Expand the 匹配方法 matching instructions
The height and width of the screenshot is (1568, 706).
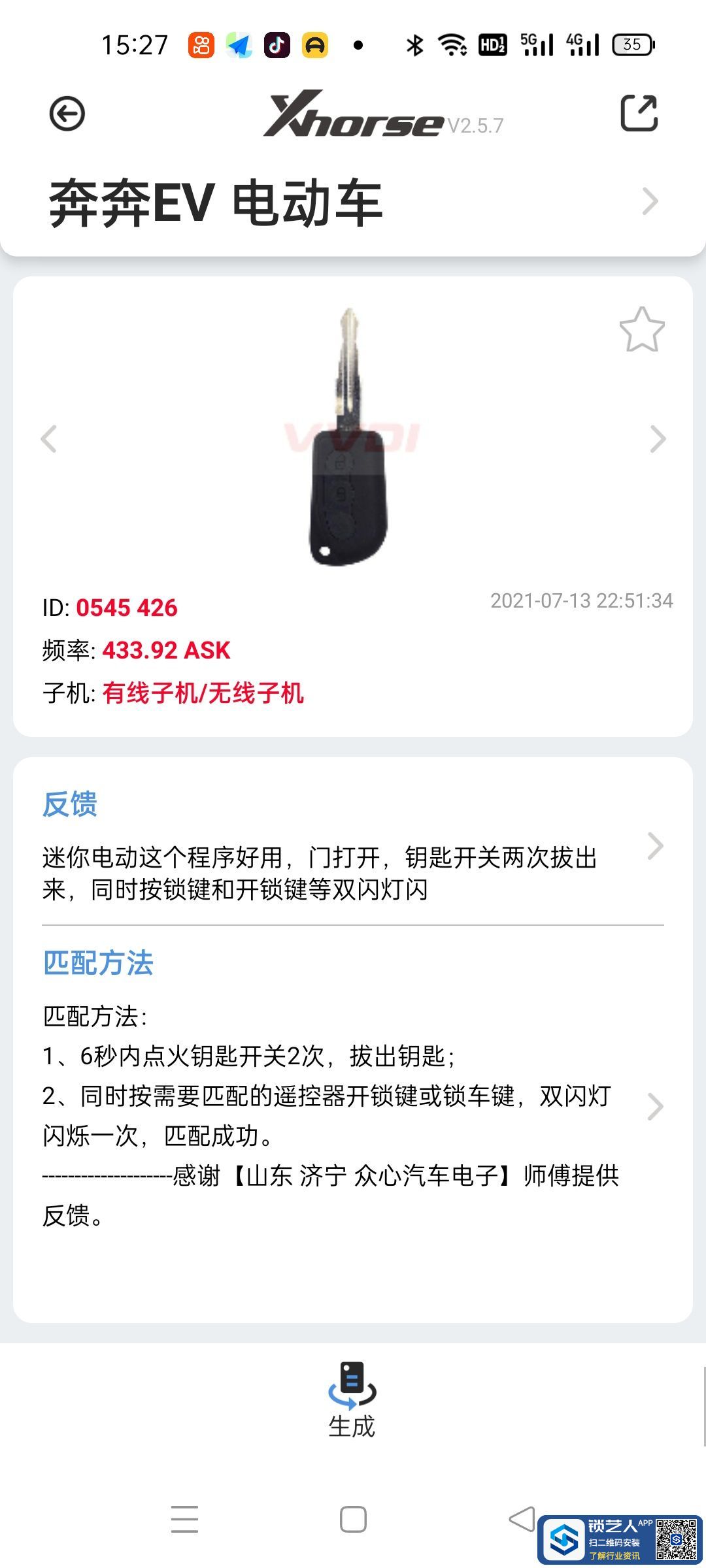coord(654,1107)
